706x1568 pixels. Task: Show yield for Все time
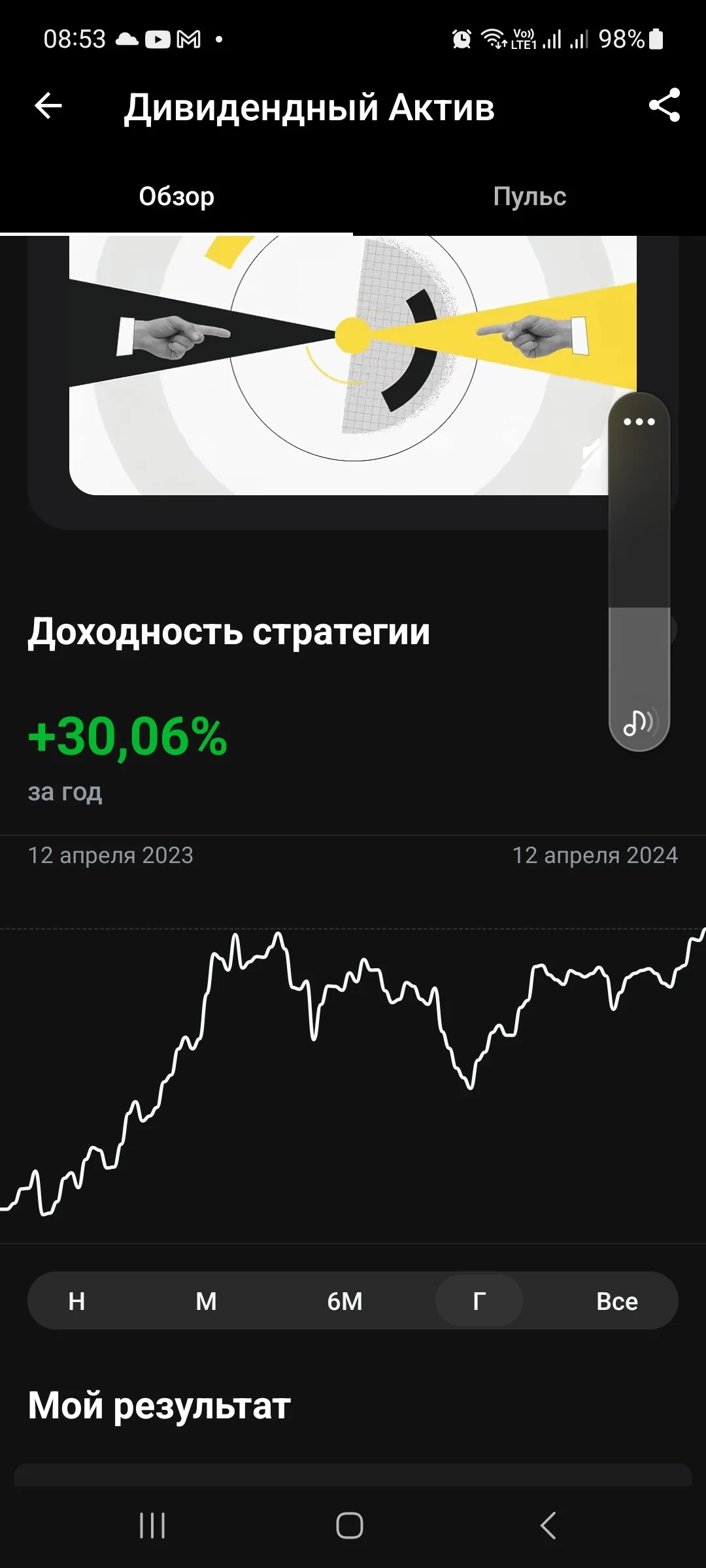tap(616, 1301)
